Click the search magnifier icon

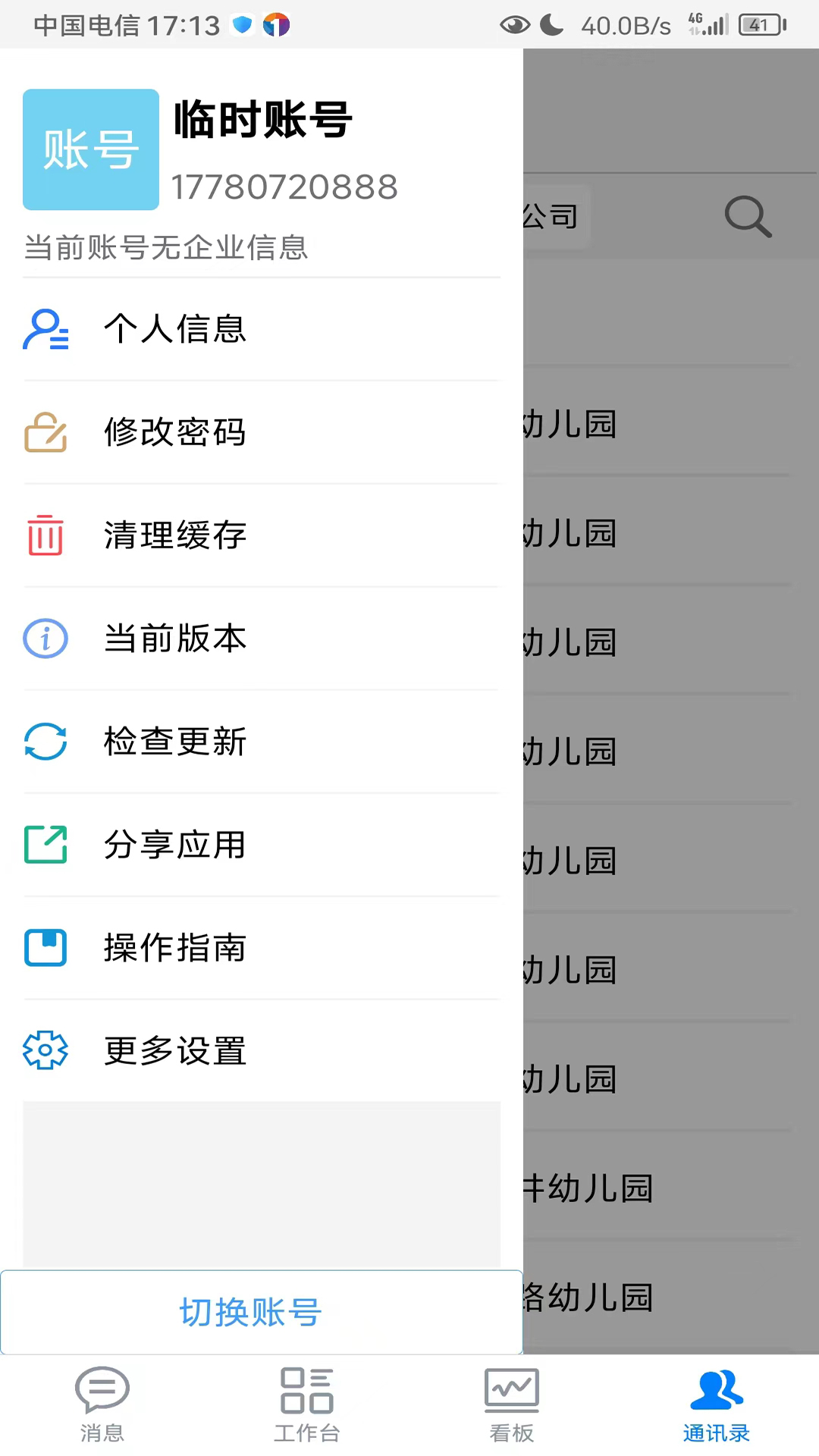[748, 217]
